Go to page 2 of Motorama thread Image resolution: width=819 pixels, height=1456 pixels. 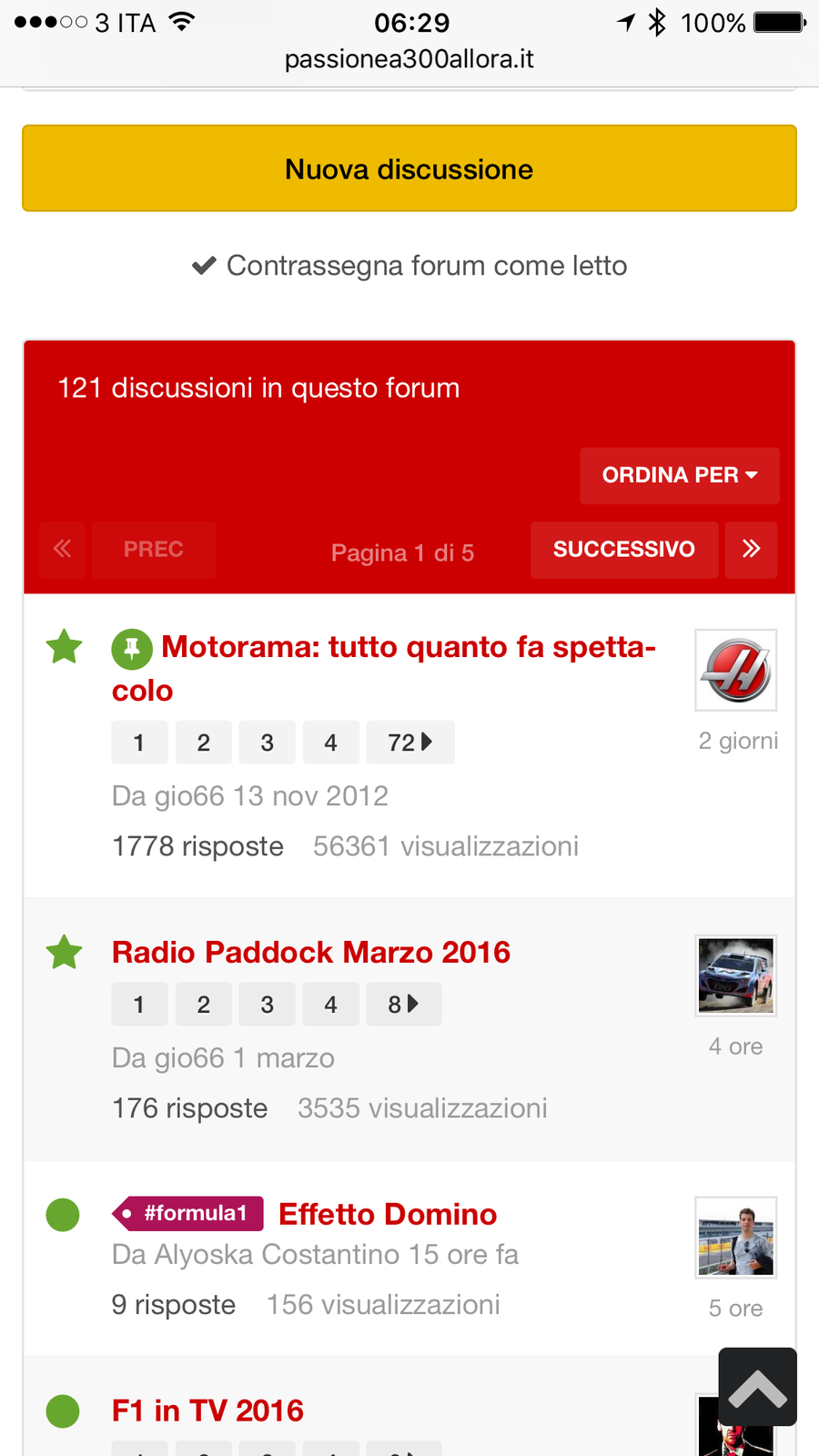203,743
